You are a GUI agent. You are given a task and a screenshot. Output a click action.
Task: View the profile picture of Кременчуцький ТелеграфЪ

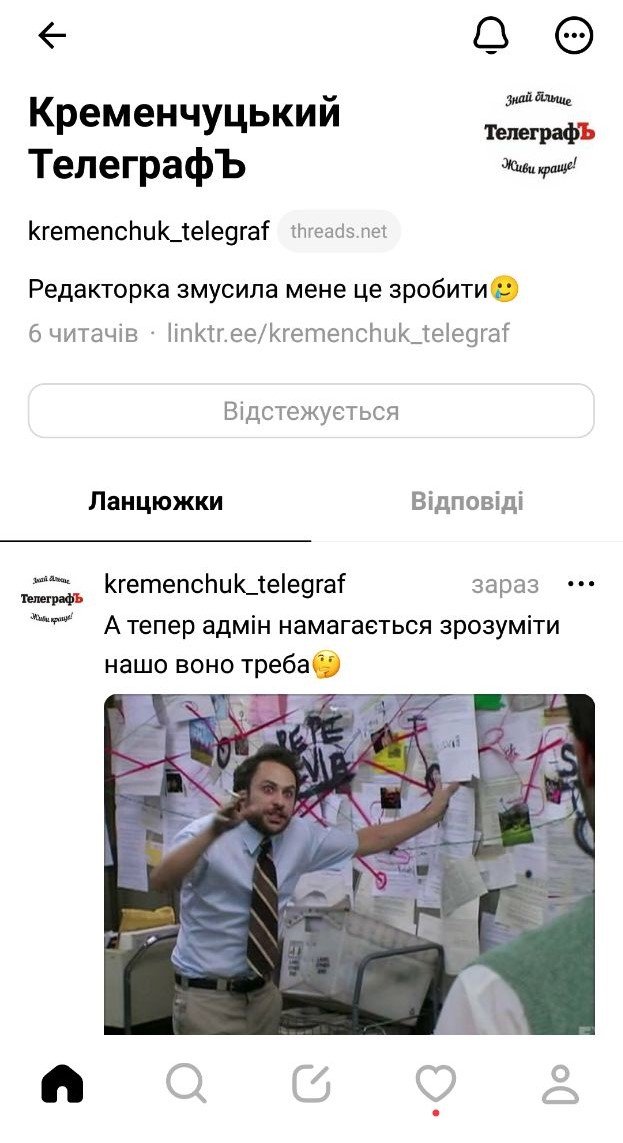pyautogui.click(x=540, y=132)
